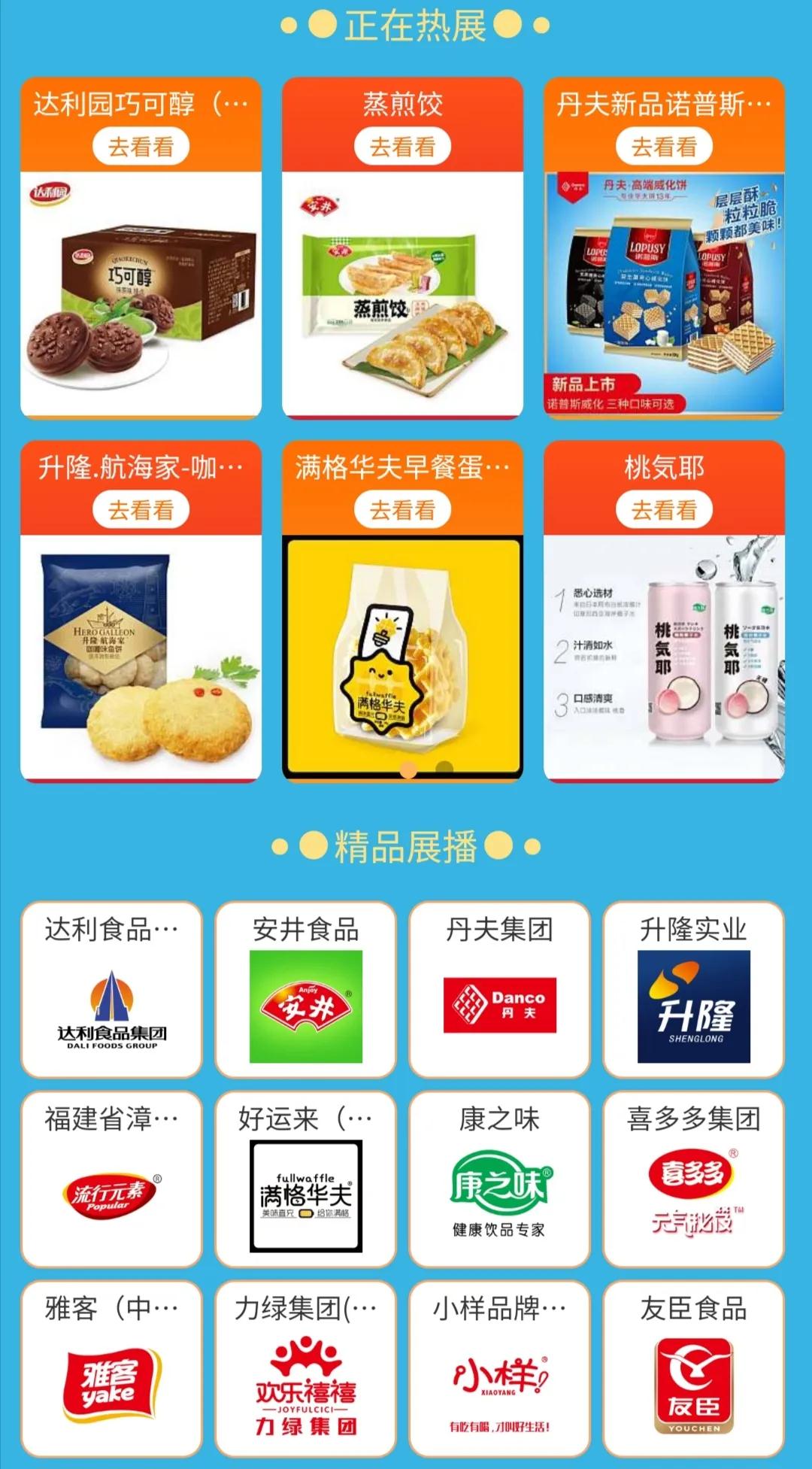812x1469 pixels.
Task: Tap 去看看 under 丹夫新品诺普斯
Action: (x=664, y=147)
